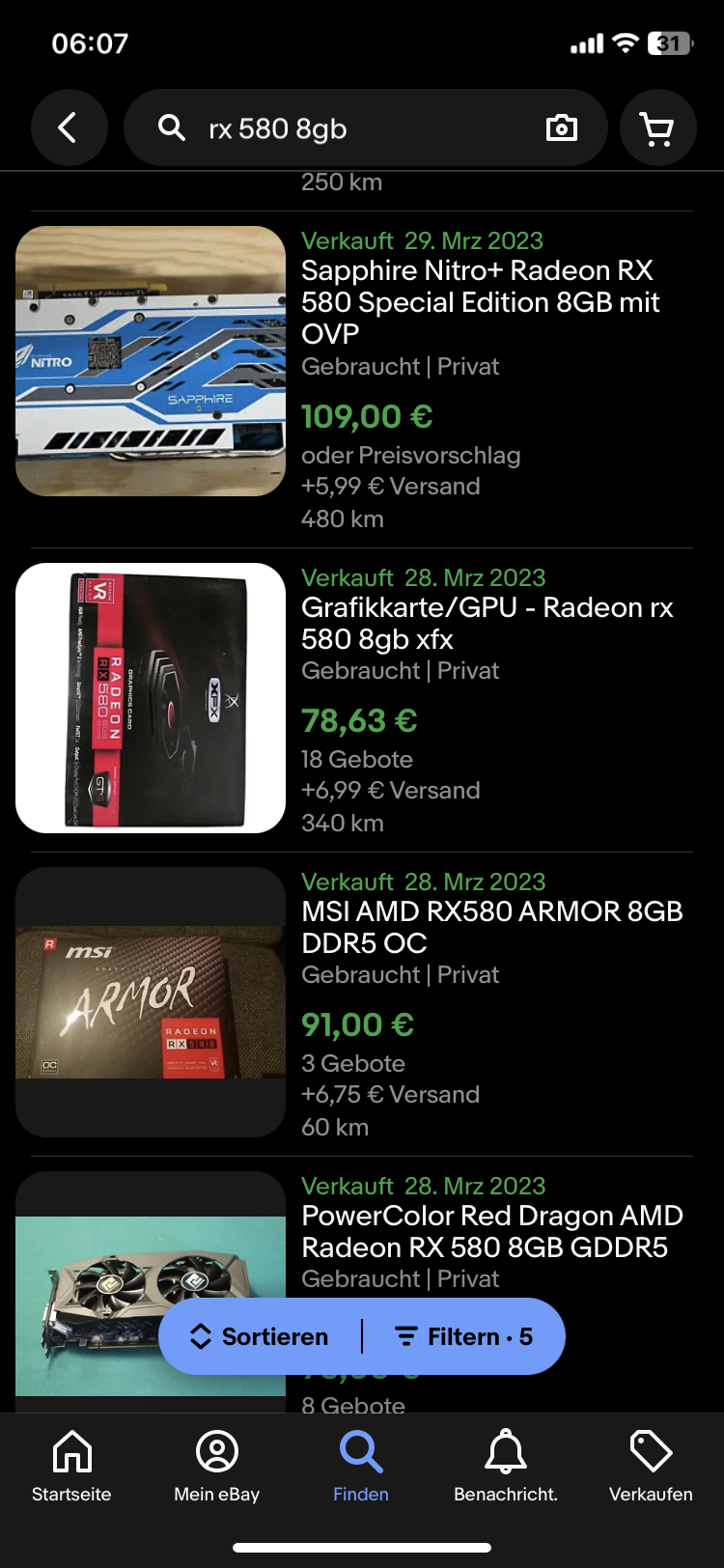
Task: Open the Grafikkarte/GPU Radeon rx 580 xfx listing
Action: click(487, 623)
